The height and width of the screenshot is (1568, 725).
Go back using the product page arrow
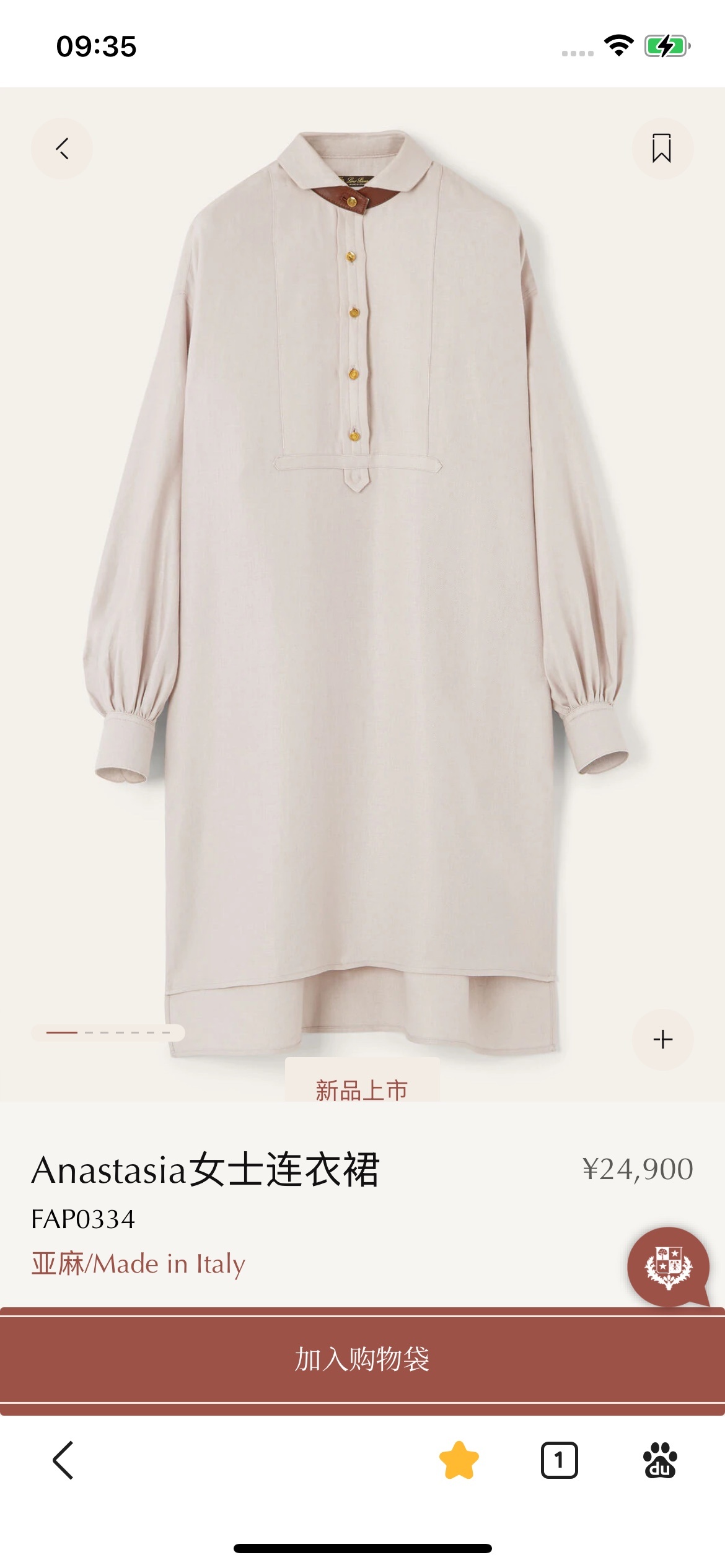(x=62, y=149)
